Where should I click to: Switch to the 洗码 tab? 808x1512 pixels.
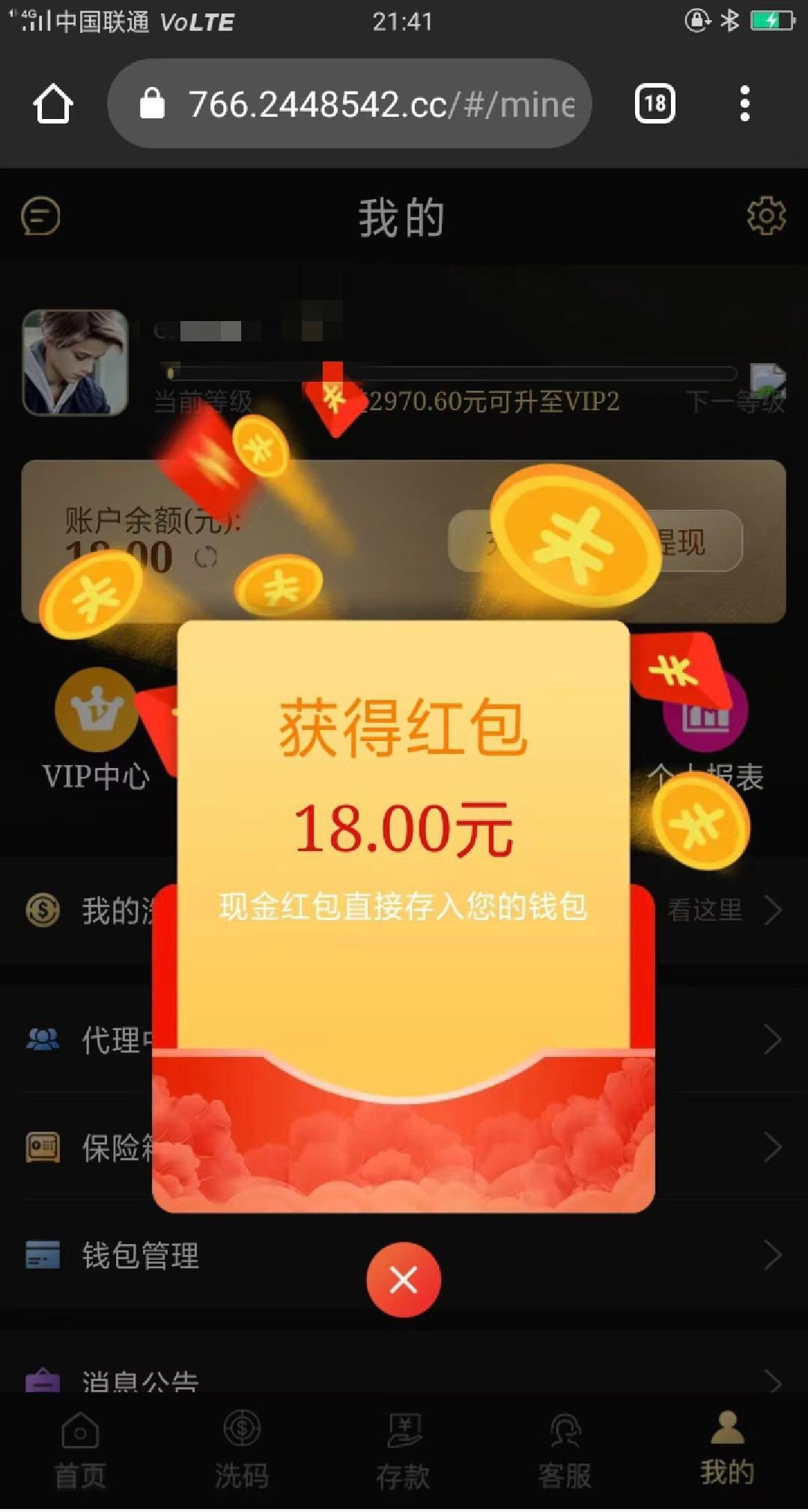(x=241, y=1450)
